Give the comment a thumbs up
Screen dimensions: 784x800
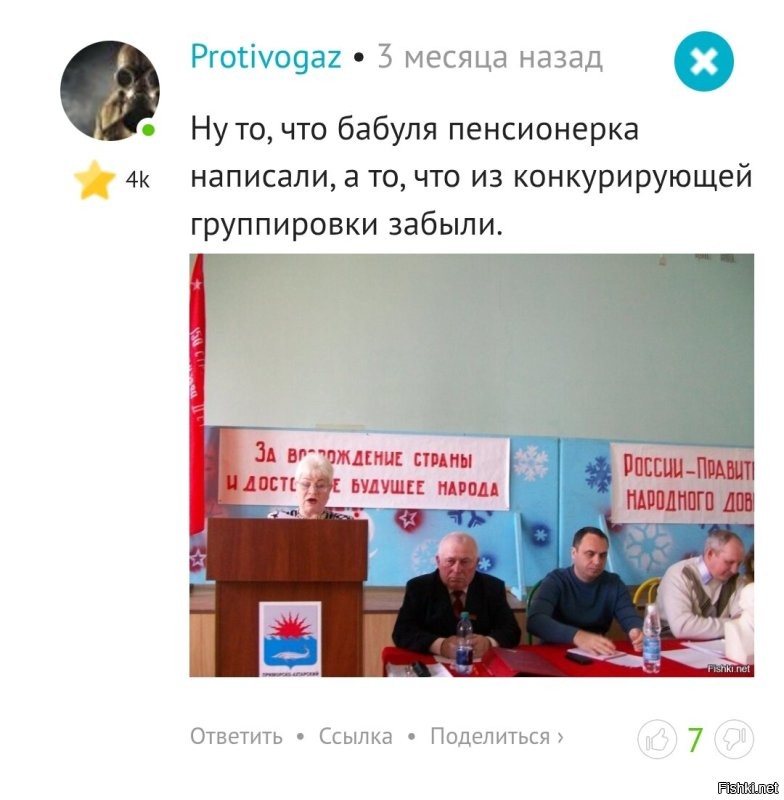click(x=659, y=736)
